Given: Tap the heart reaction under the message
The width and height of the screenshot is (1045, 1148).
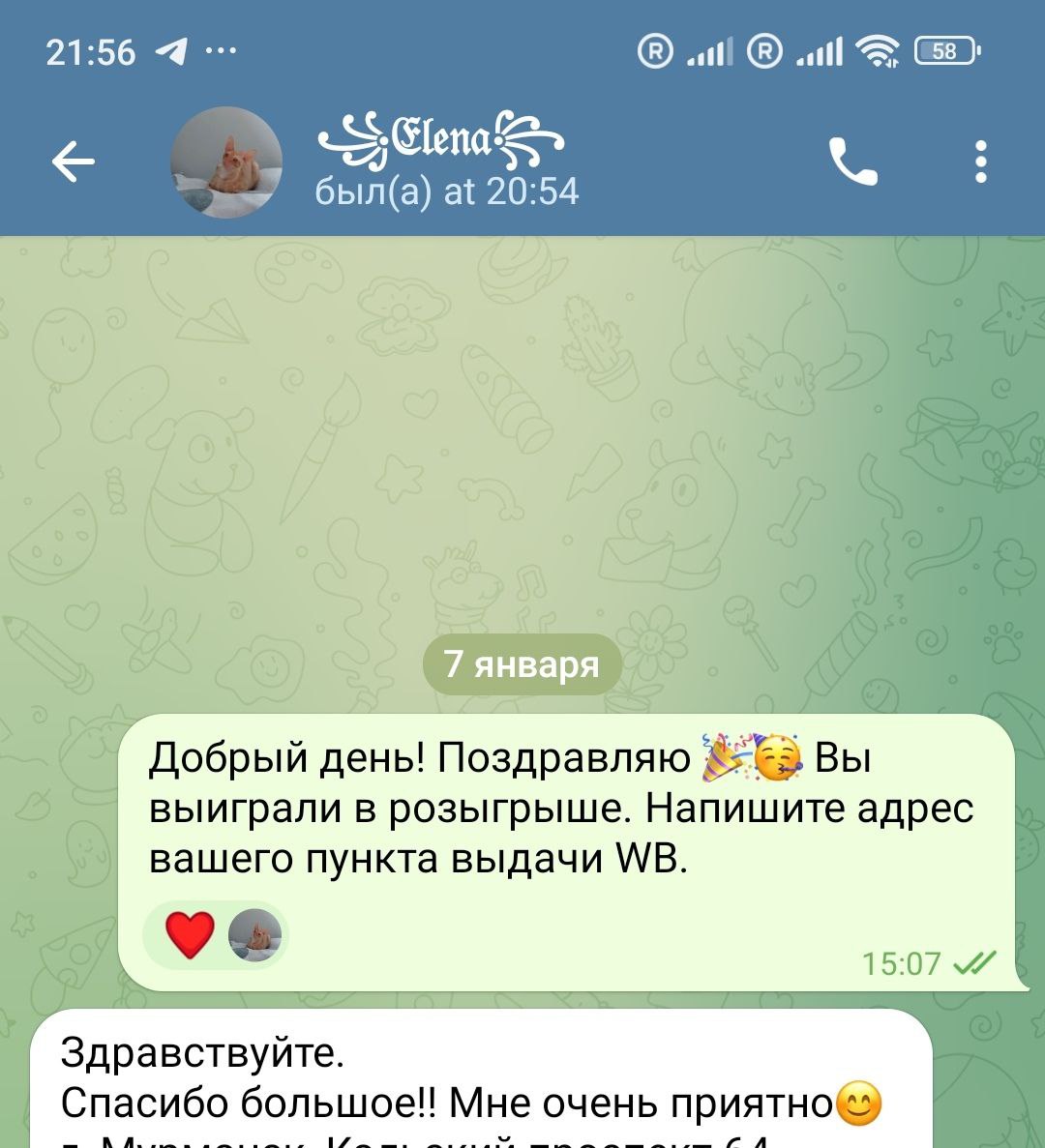Looking at the screenshot, I should pos(191,935).
